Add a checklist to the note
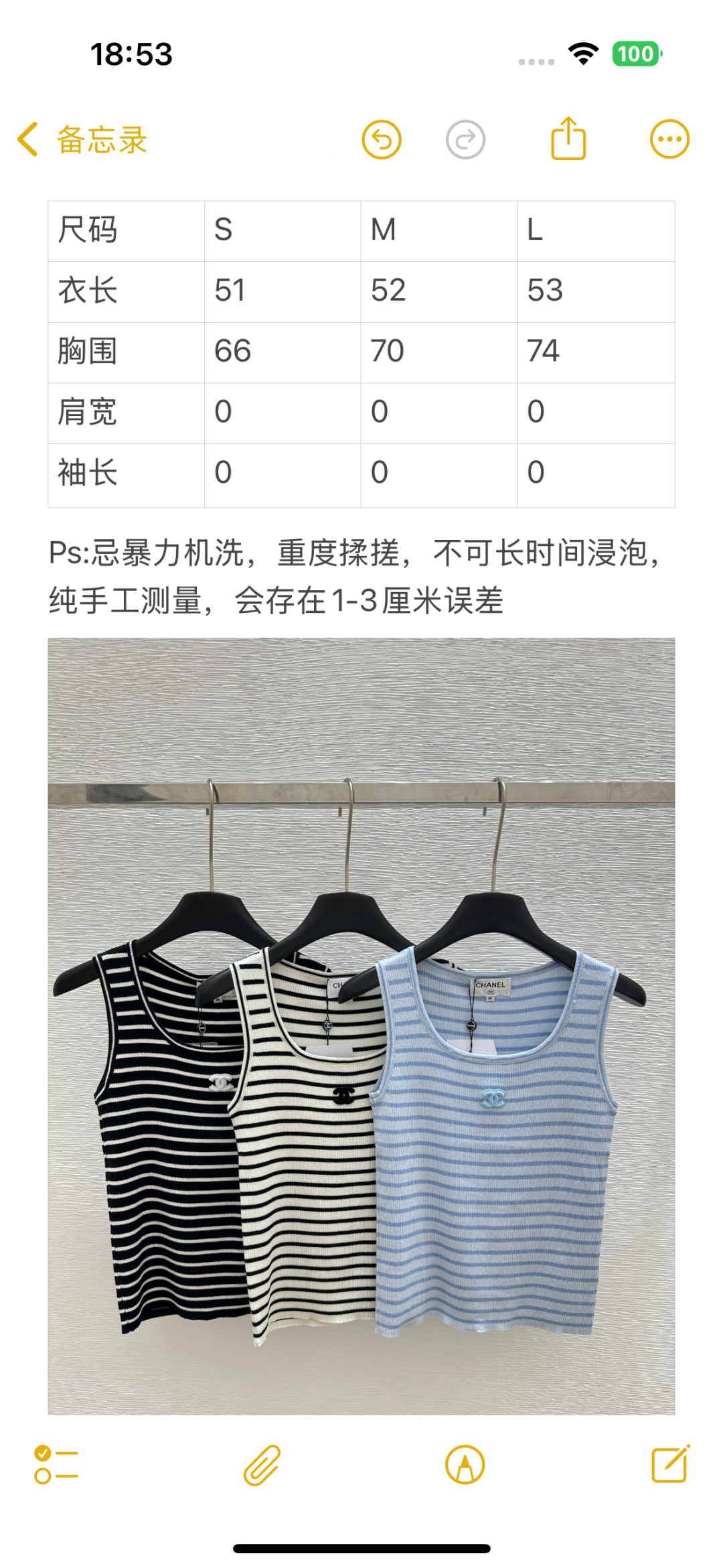723x1568 pixels. (56, 1464)
